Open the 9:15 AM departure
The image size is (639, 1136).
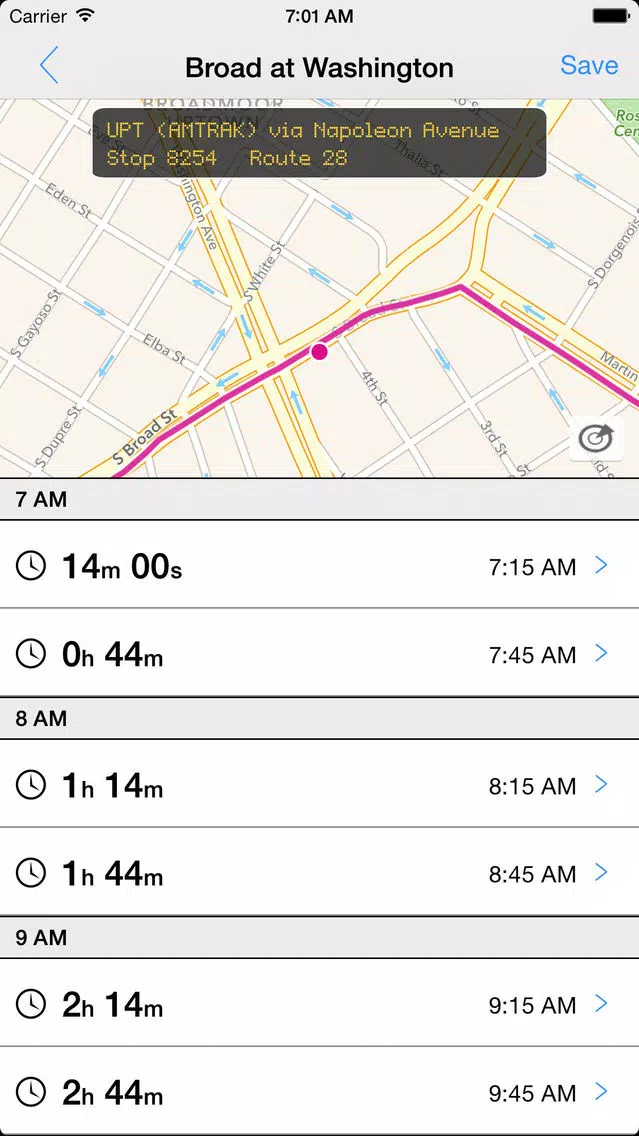click(320, 1003)
